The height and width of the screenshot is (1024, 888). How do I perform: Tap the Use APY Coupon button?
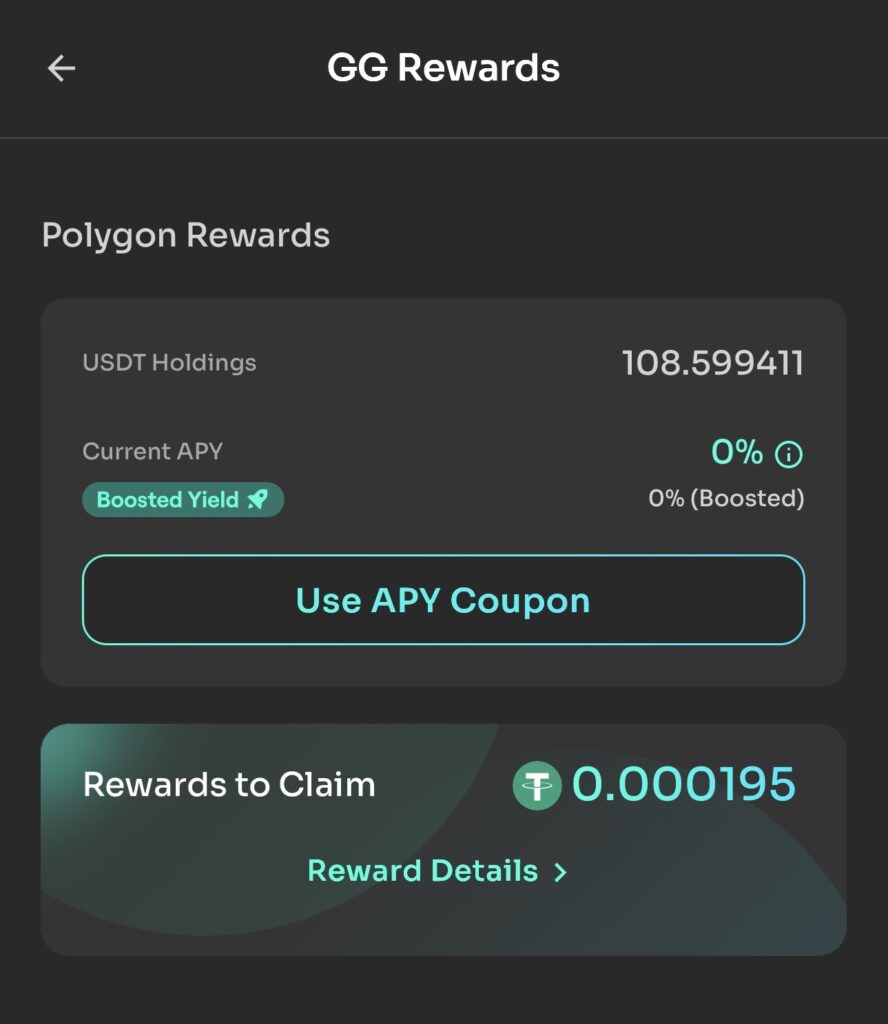pos(443,600)
